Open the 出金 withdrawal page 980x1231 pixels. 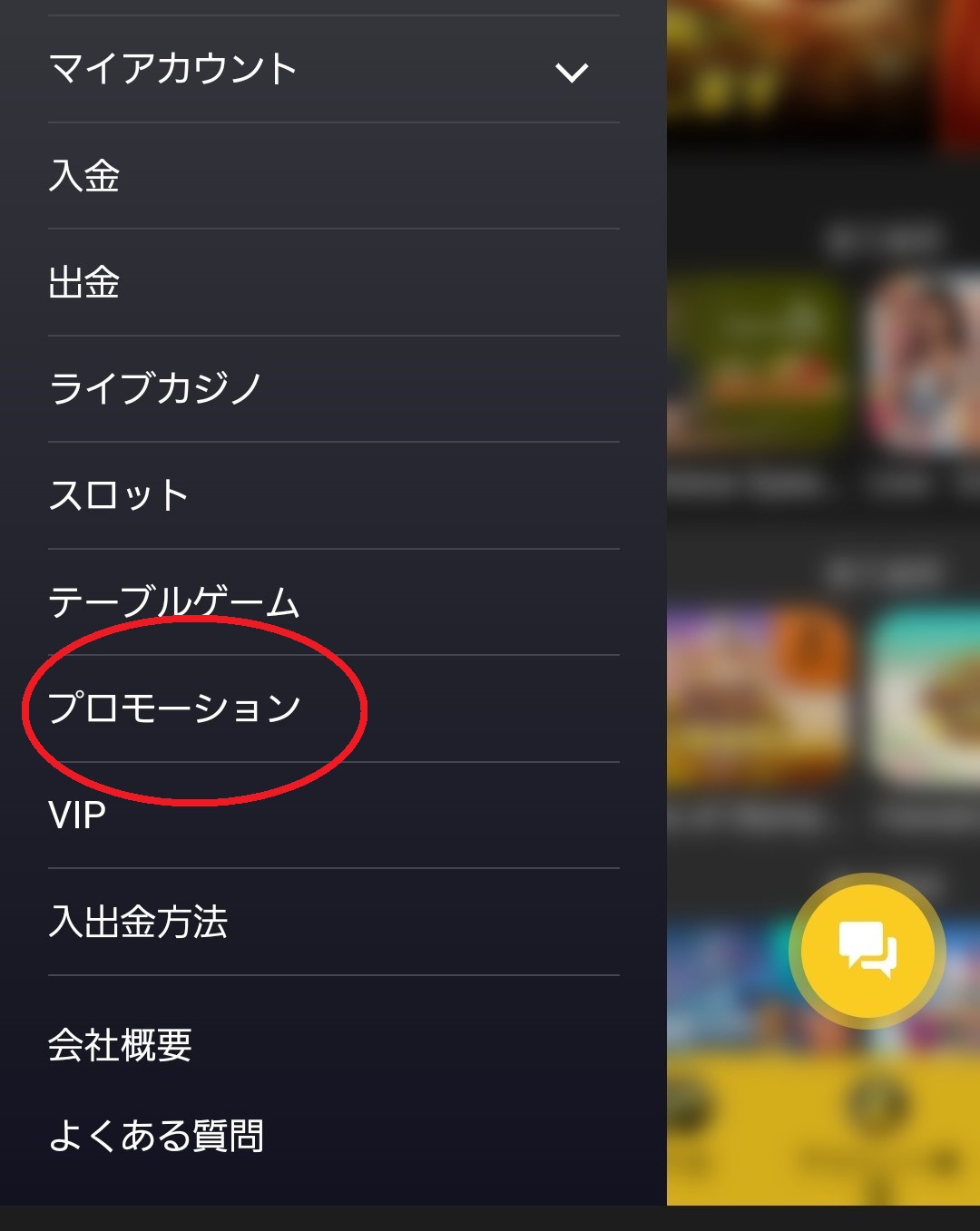(x=84, y=282)
